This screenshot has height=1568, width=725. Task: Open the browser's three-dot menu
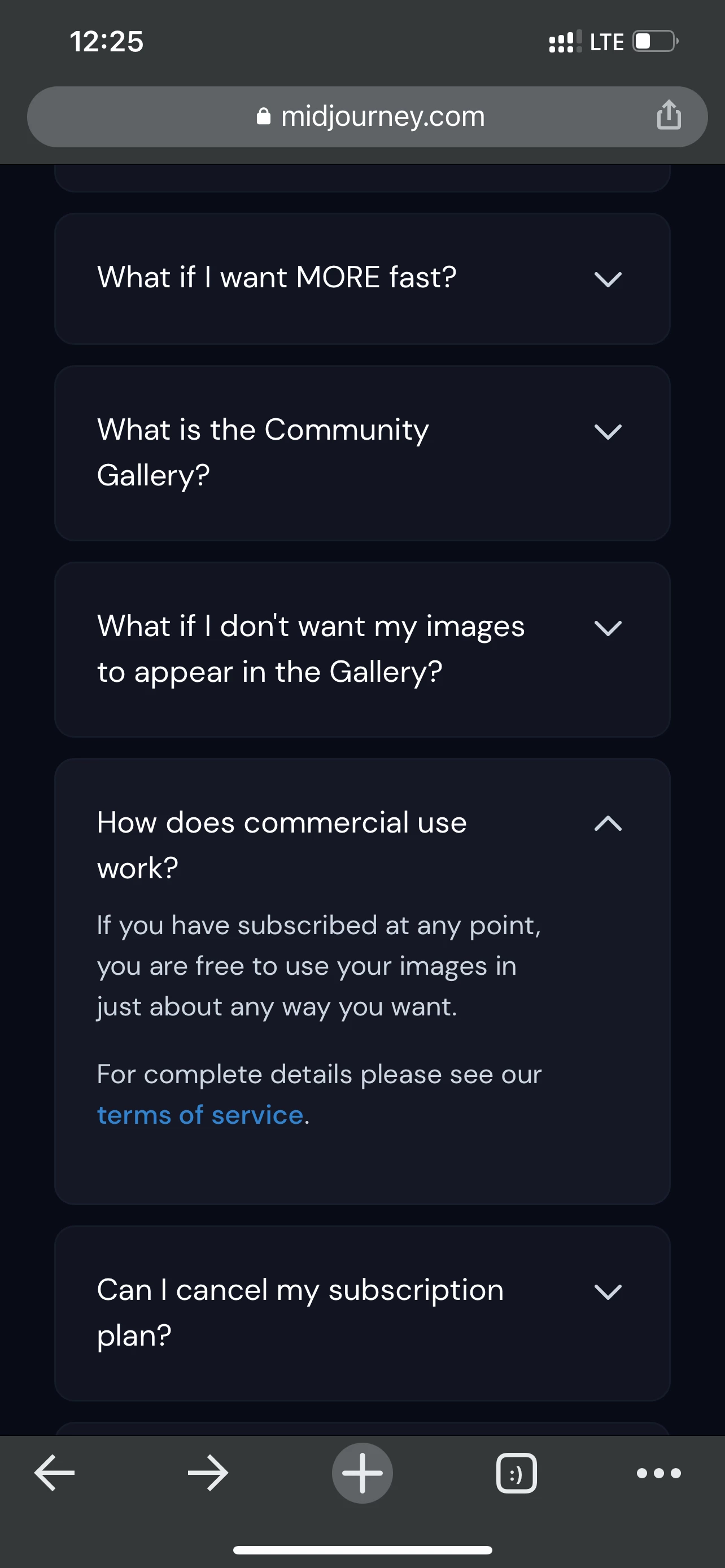(x=658, y=1473)
